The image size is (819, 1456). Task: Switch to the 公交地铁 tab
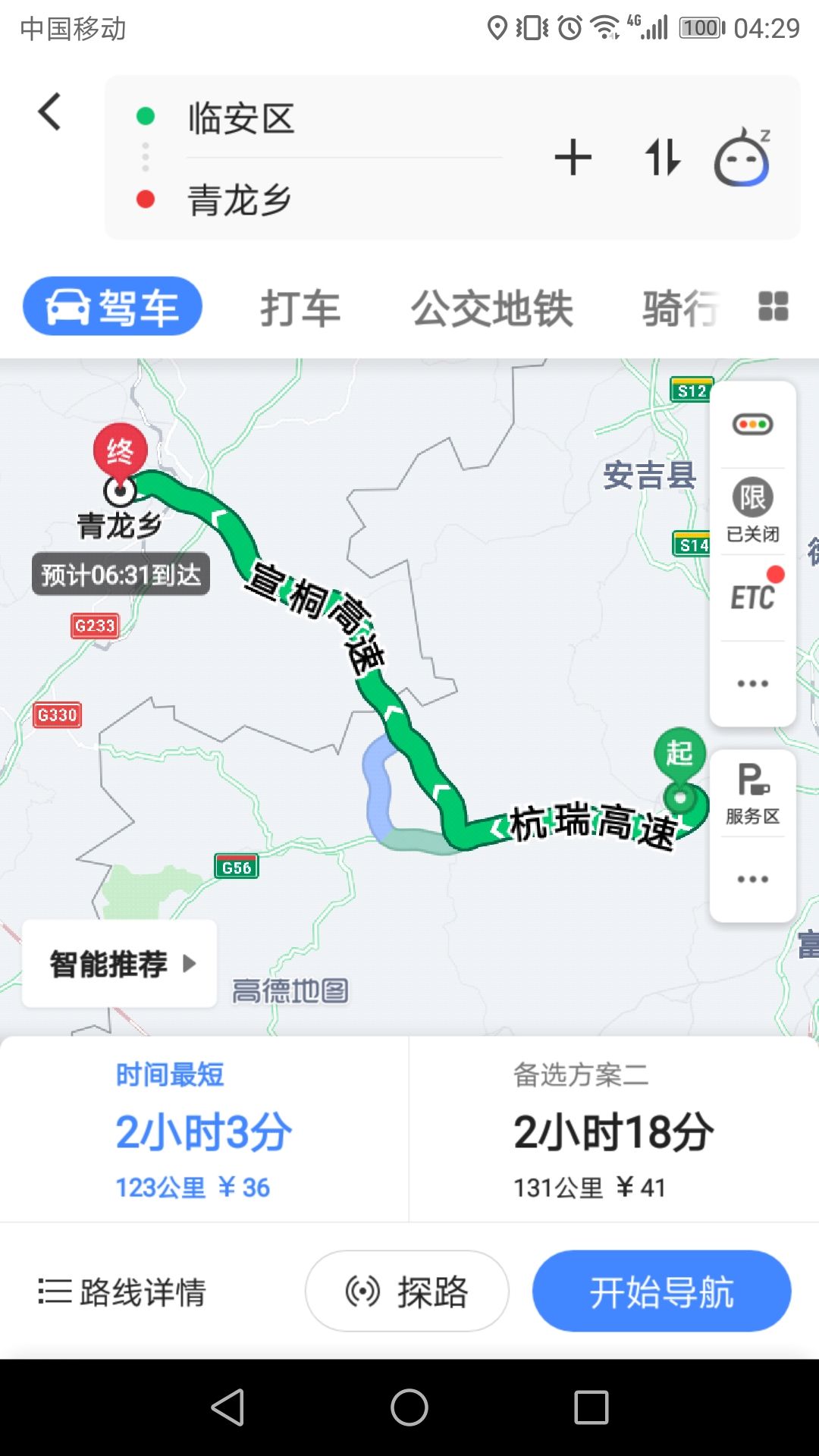(491, 309)
